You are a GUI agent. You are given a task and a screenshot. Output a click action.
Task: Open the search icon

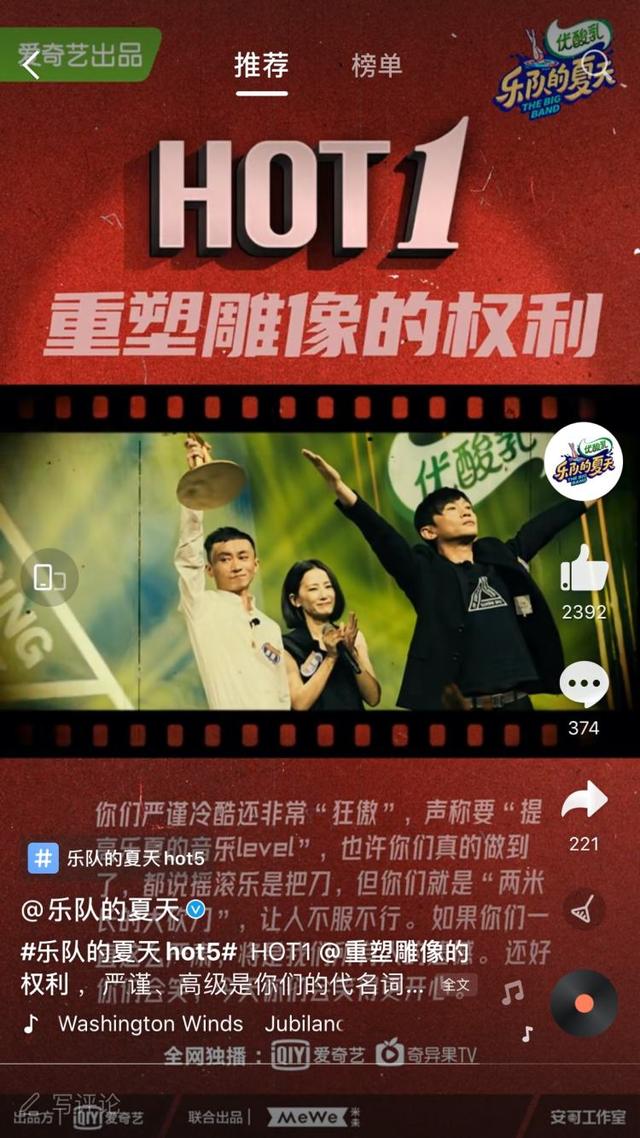click(596, 65)
